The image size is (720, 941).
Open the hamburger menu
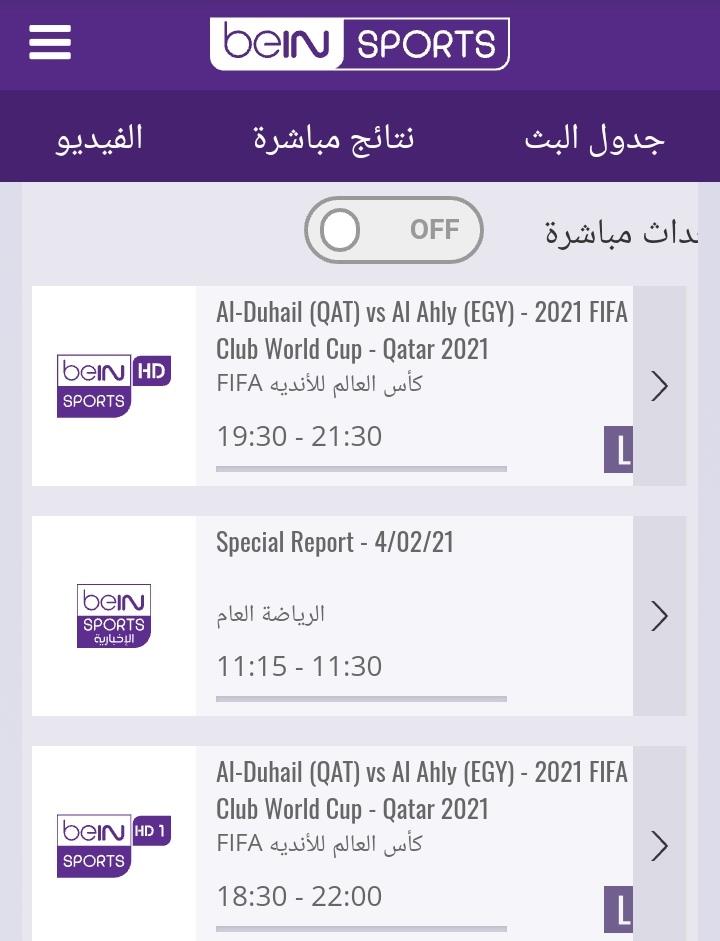point(50,42)
